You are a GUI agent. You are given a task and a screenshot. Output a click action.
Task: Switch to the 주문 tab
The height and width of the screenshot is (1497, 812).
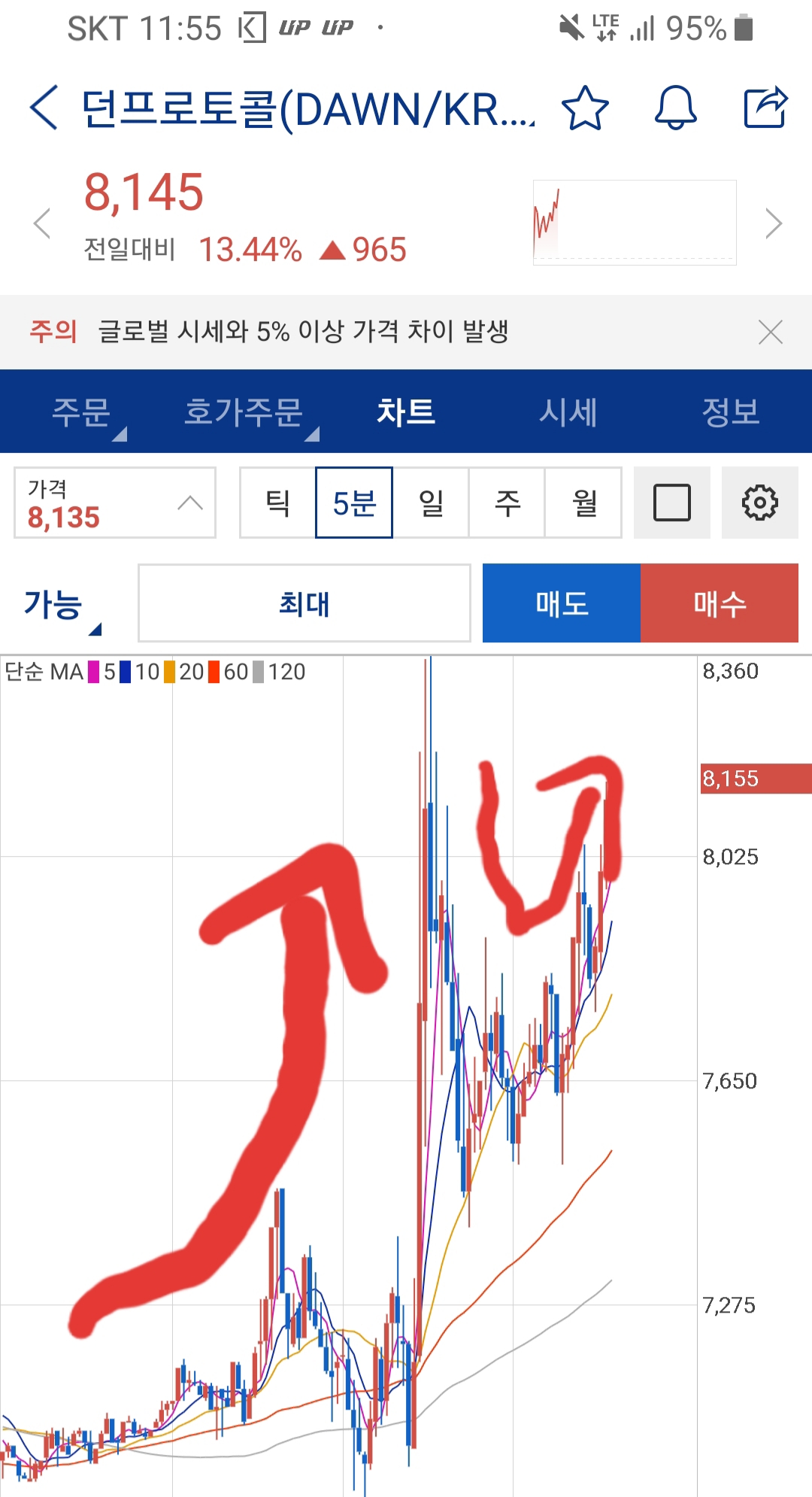(81, 412)
